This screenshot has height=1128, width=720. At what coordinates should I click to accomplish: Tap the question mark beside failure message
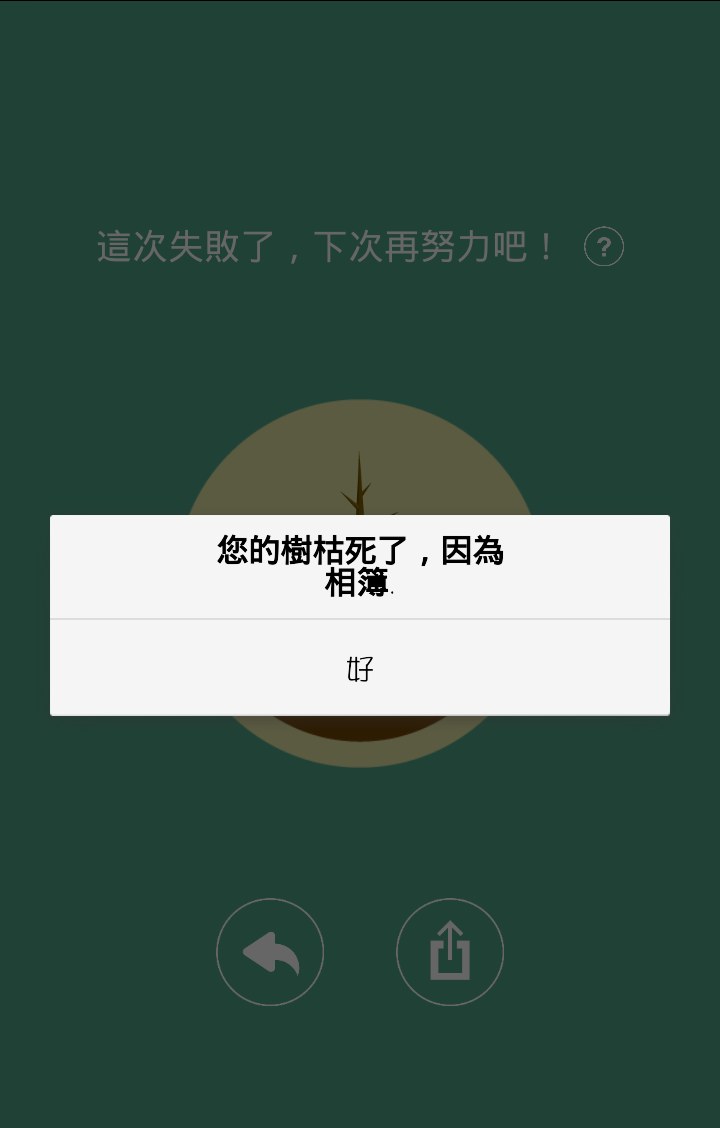[605, 247]
